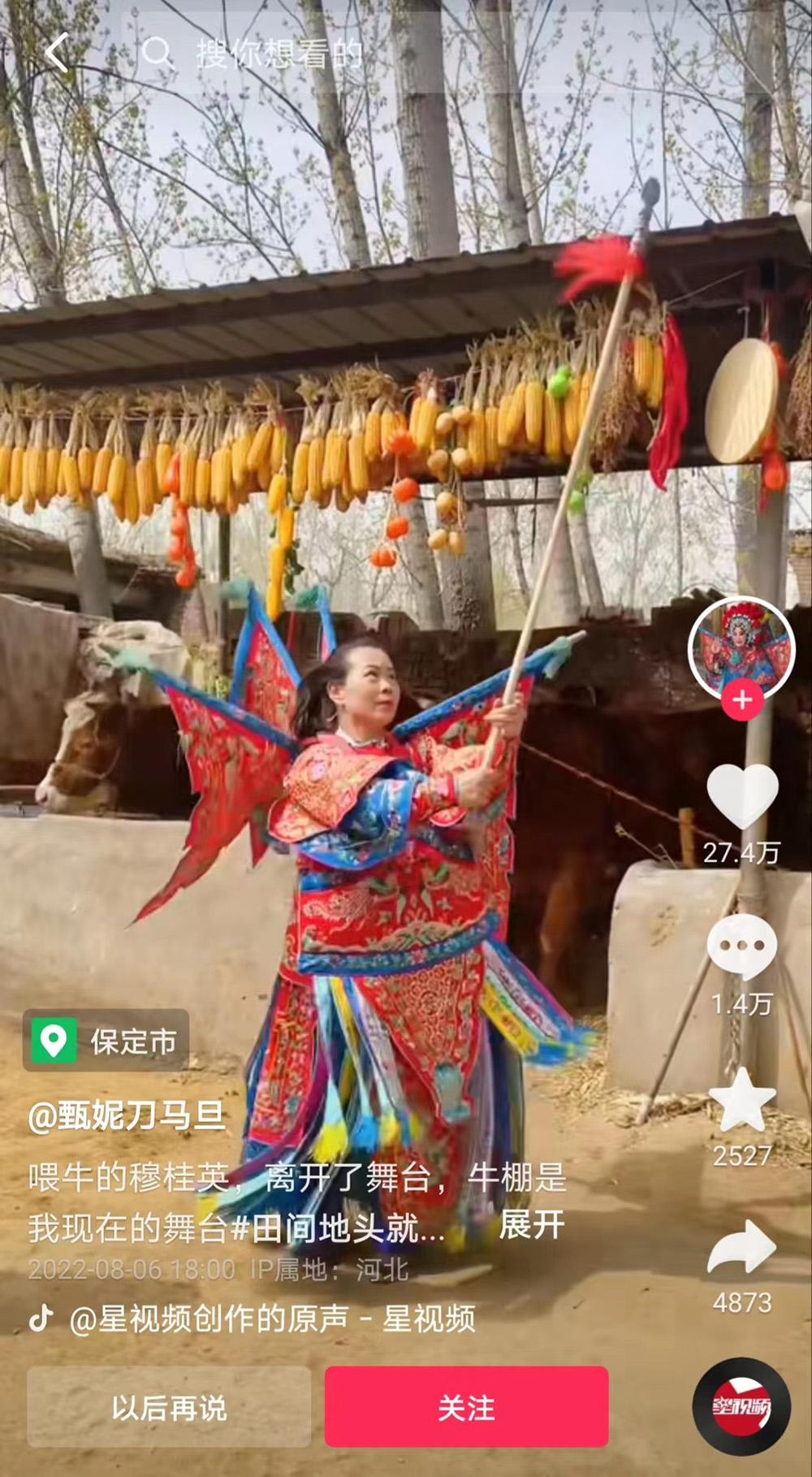
Task: Open the comments bubble
Action: [x=741, y=946]
